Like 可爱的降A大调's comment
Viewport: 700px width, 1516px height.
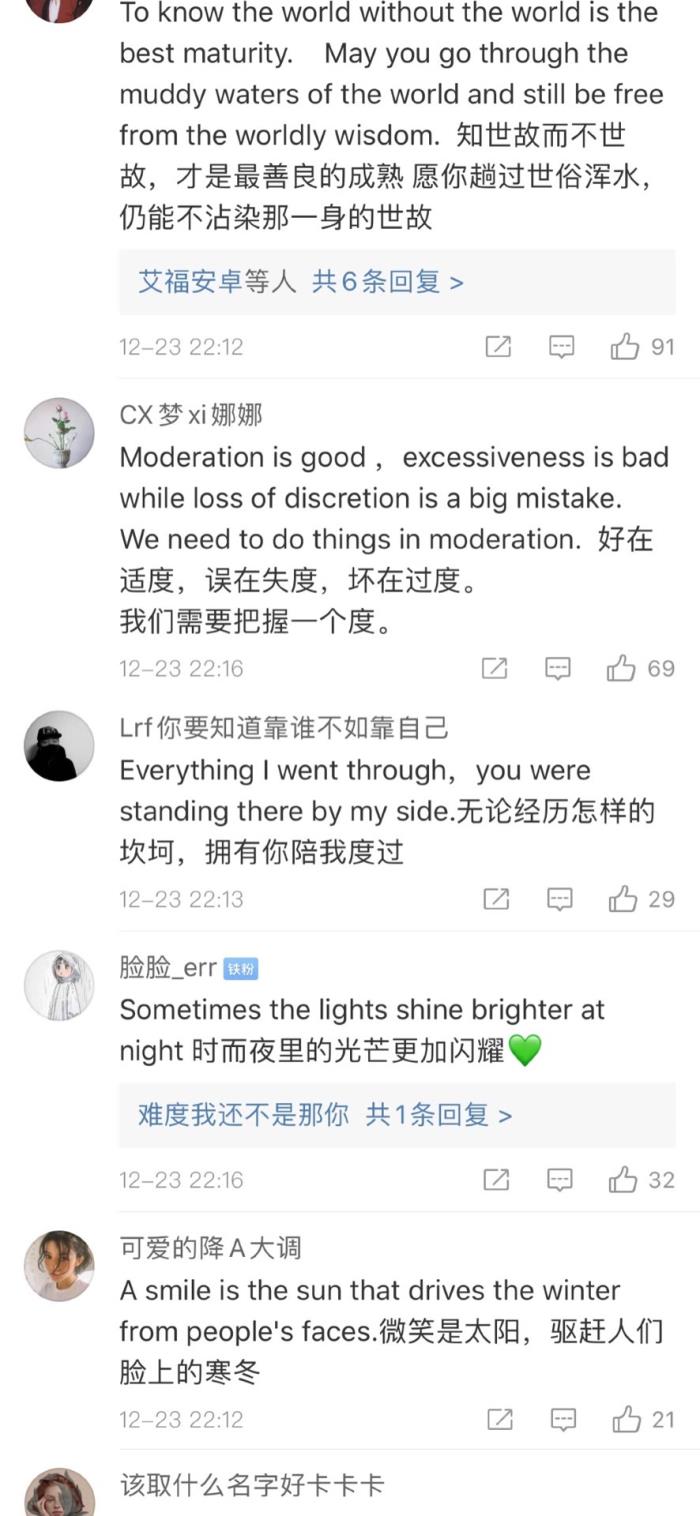coord(627,1419)
